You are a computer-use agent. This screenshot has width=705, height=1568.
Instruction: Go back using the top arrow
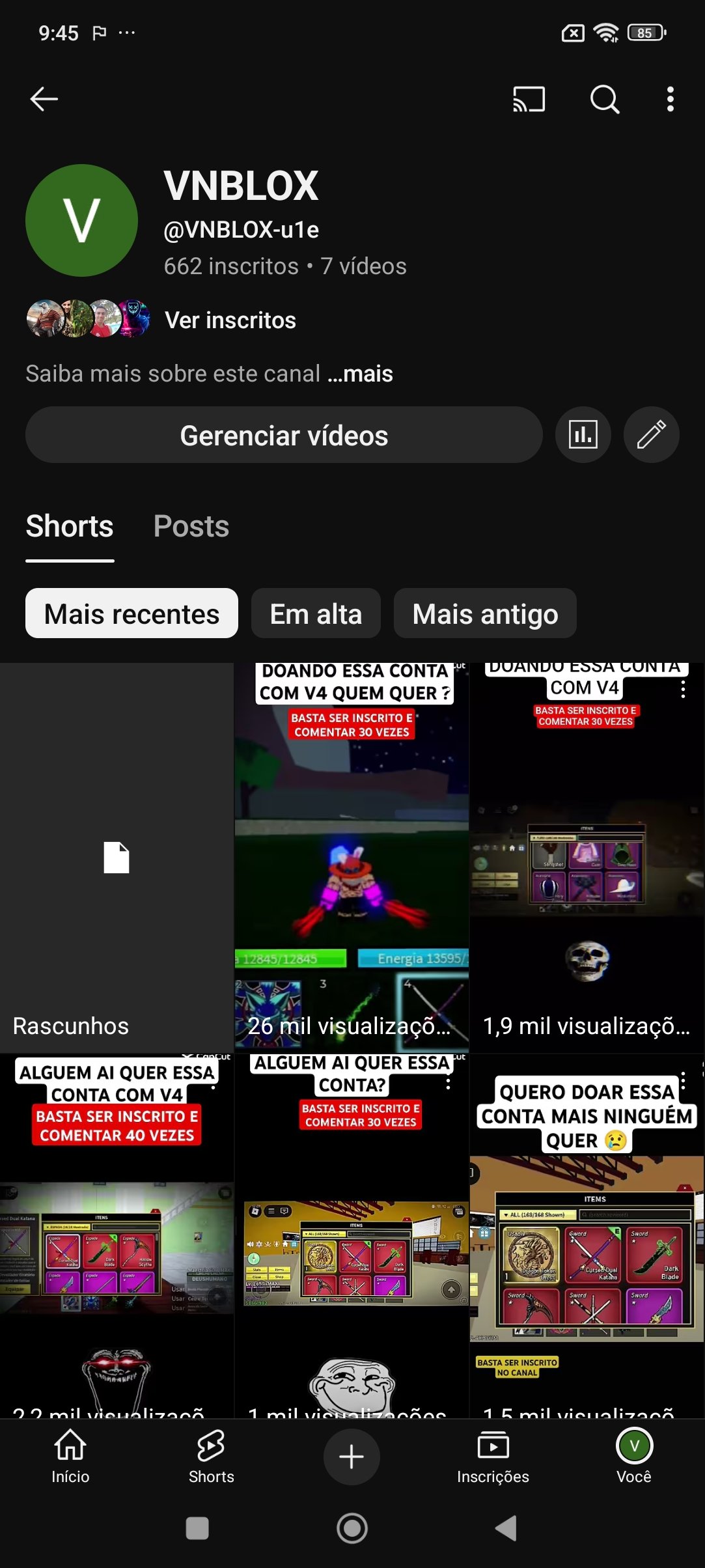tap(44, 99)
